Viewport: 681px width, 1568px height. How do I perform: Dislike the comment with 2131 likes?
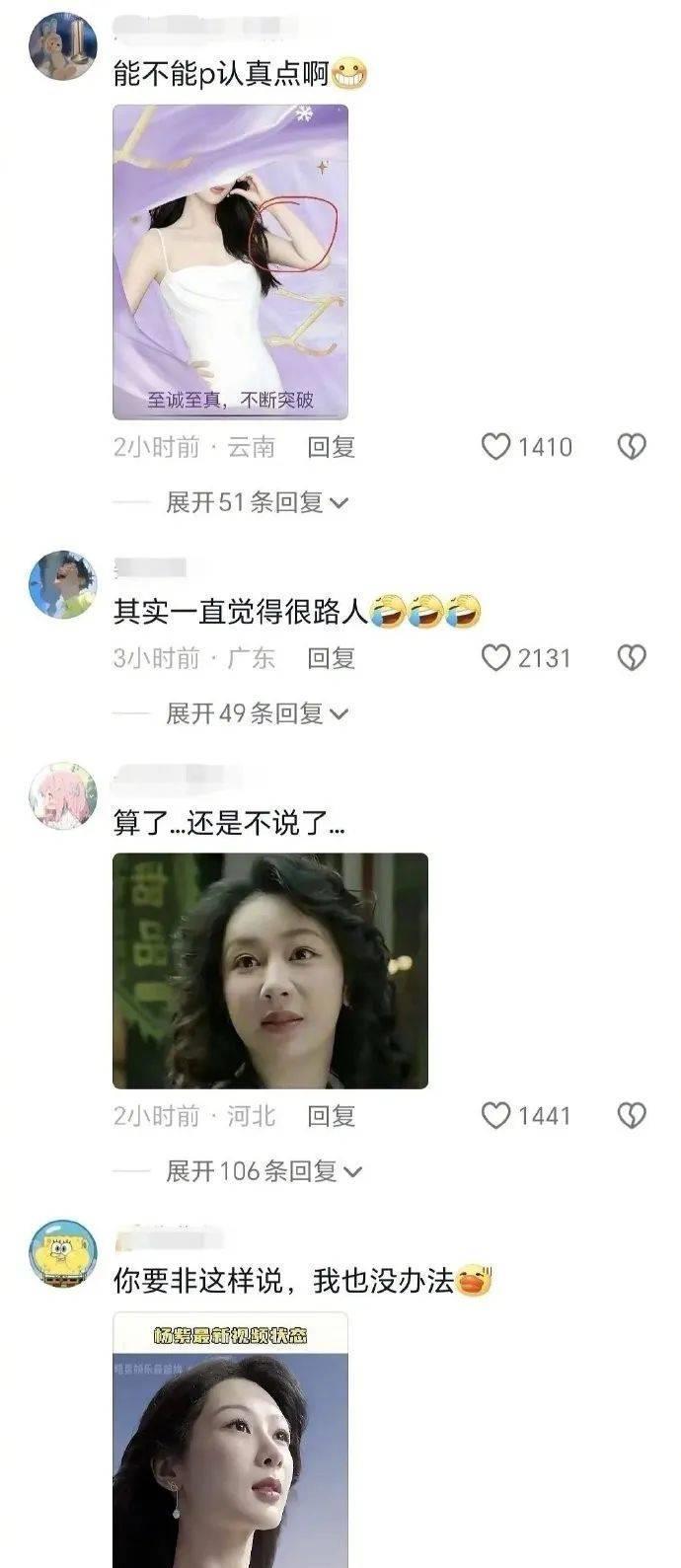632,657
